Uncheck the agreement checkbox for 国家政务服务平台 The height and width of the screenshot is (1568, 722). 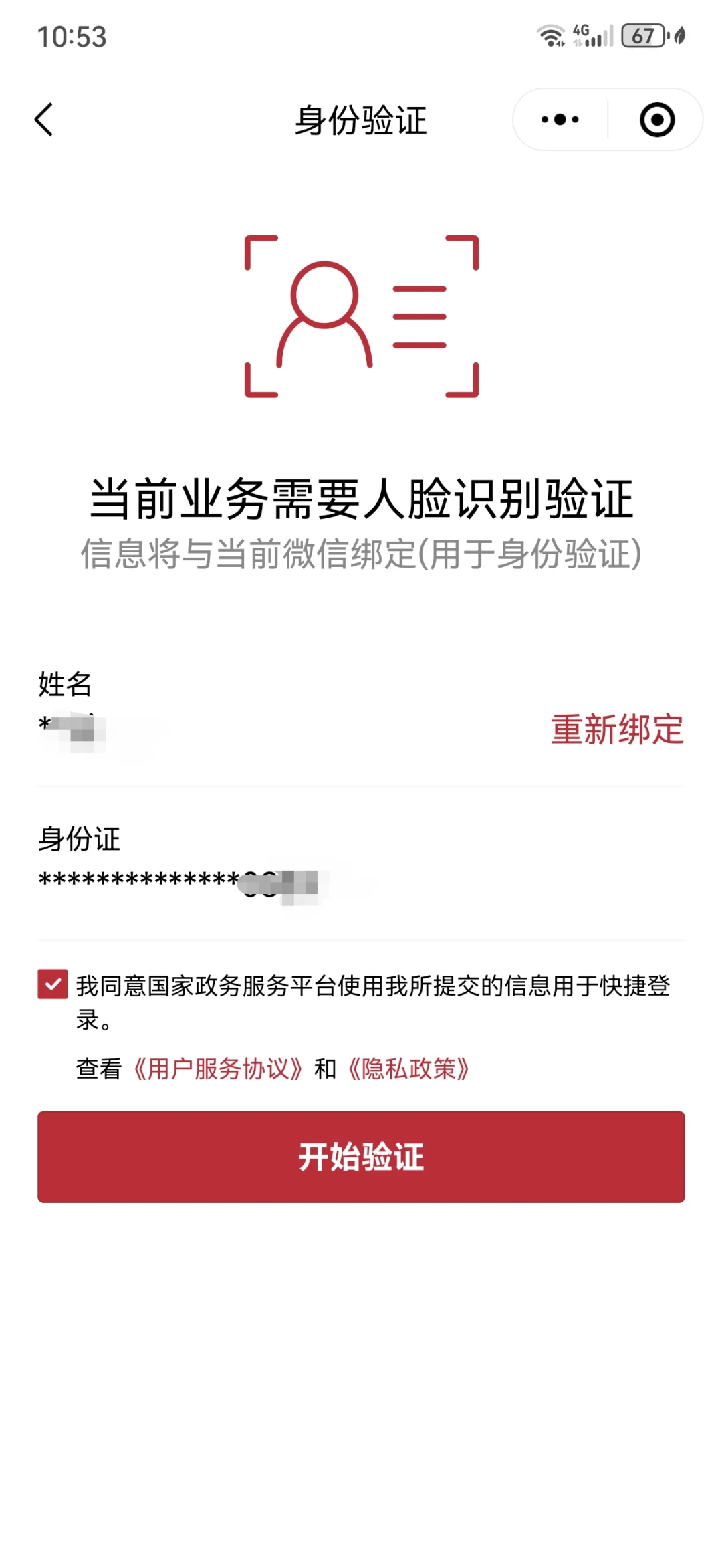(x=53, y=984)
